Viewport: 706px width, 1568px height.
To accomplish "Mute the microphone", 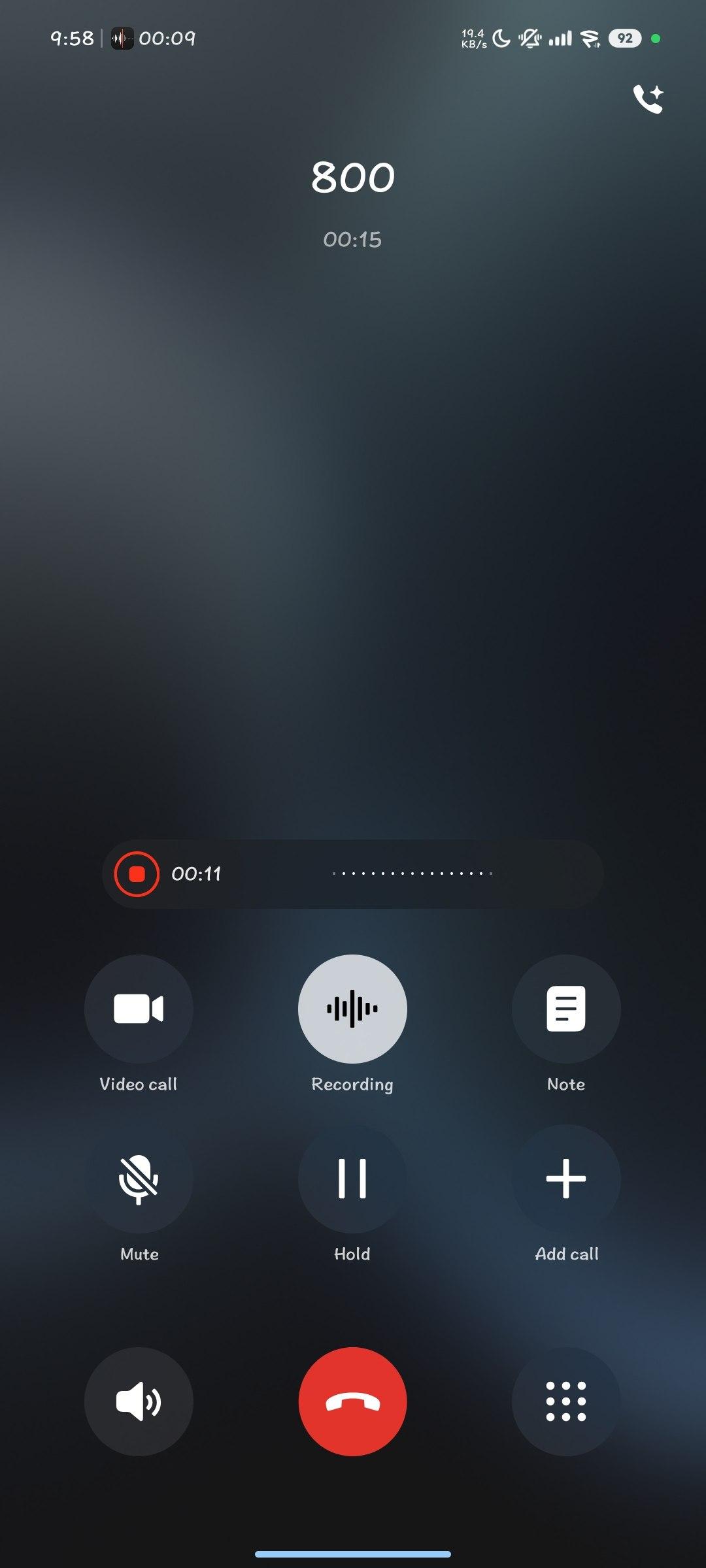I will coord(139,1179).
